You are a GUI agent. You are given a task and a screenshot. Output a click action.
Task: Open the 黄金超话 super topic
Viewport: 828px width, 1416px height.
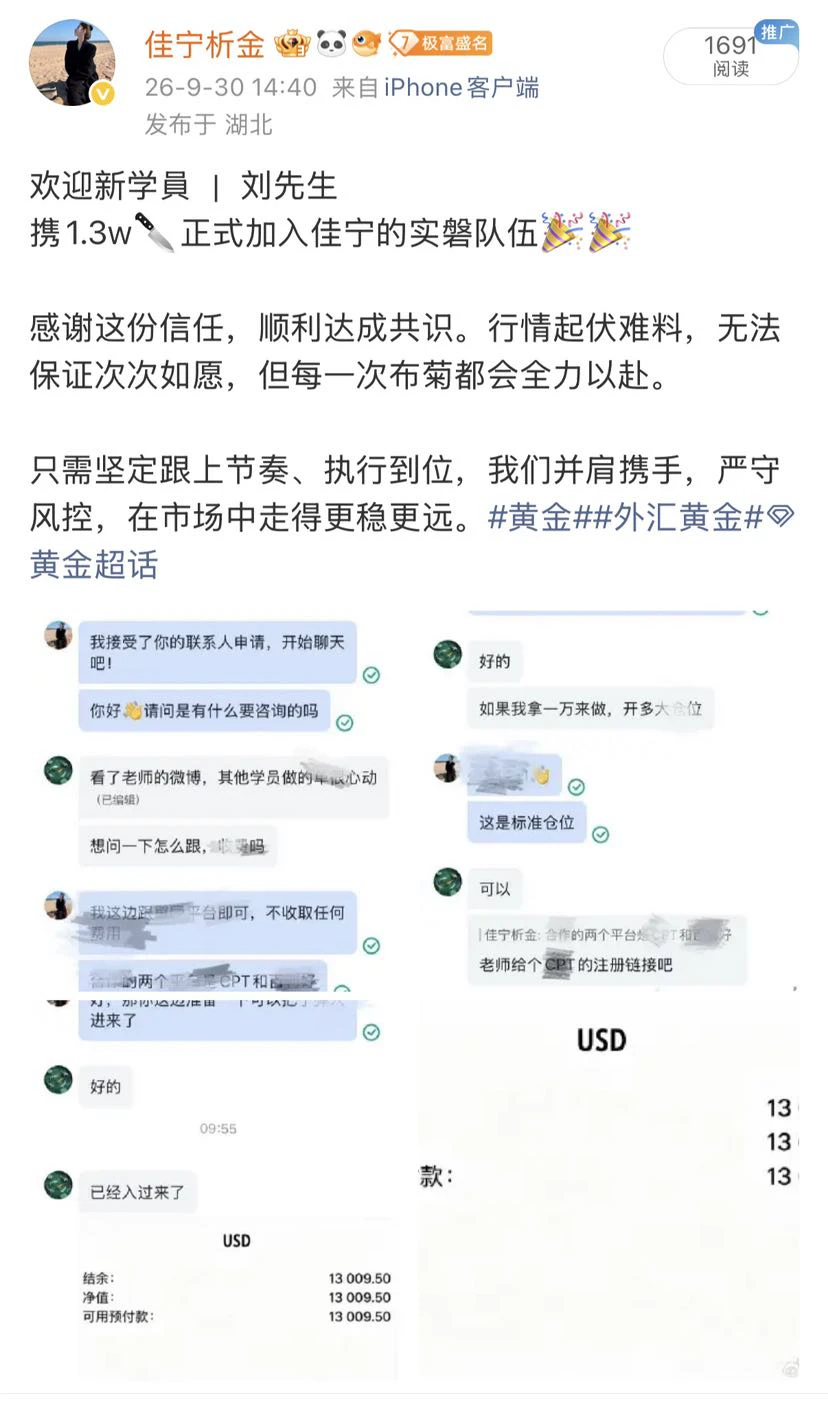(x=94, y=564)
